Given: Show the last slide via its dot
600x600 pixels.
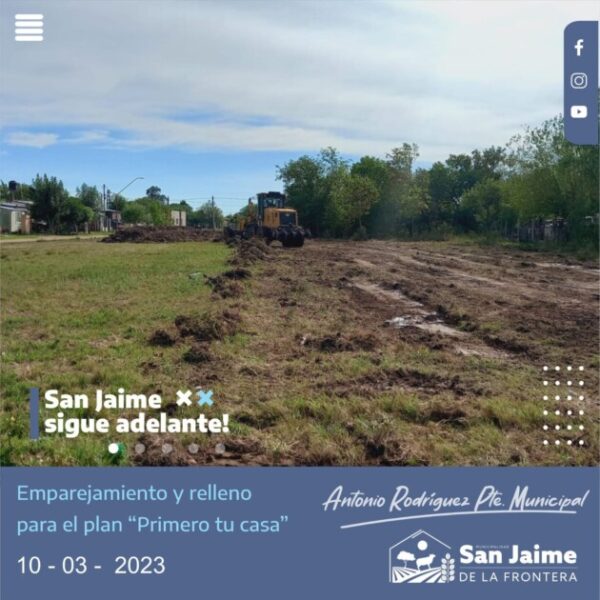Looking at the screenshot, I should tap(220, 449).
